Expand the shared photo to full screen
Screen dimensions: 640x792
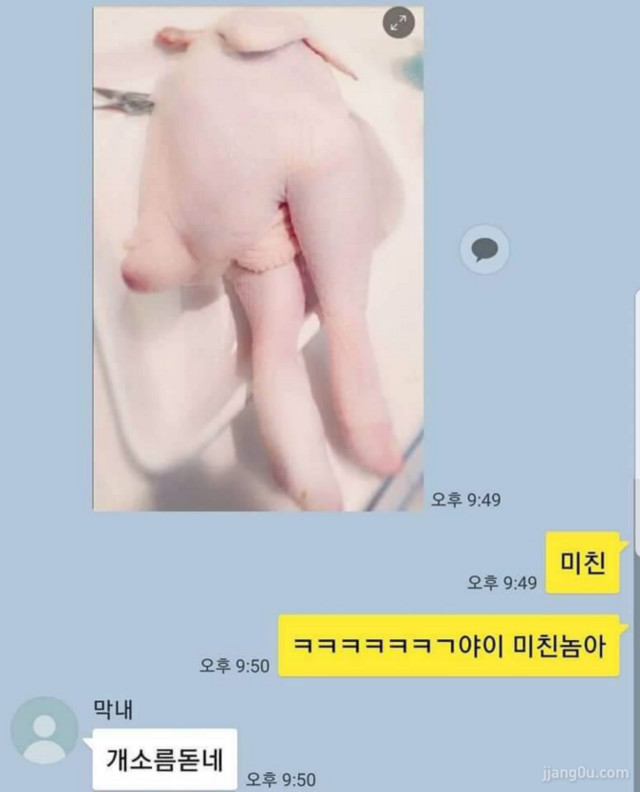tap(399, 24)
